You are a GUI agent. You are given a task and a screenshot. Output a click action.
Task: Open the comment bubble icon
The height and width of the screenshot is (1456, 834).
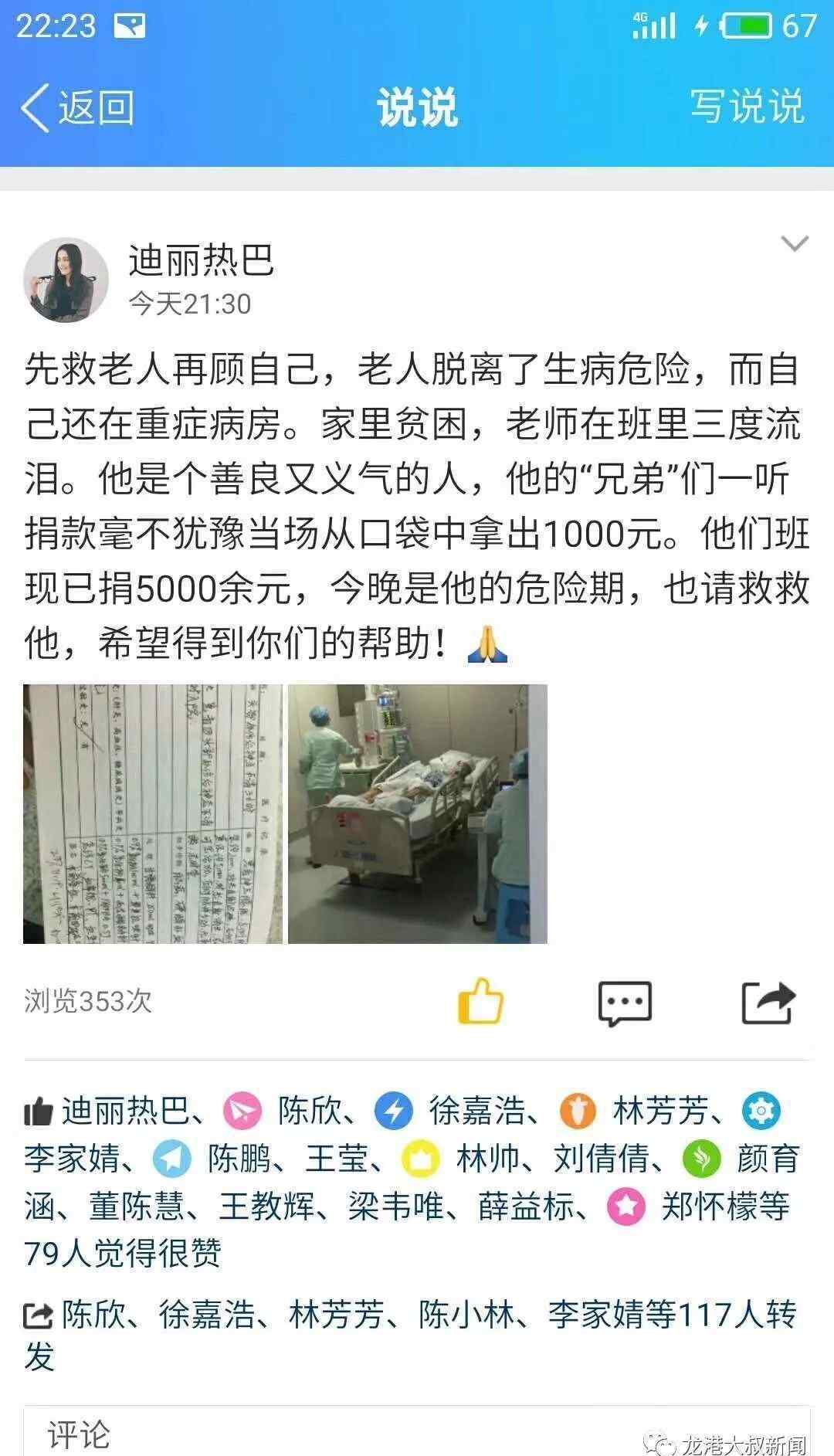tap(625, 1003)
